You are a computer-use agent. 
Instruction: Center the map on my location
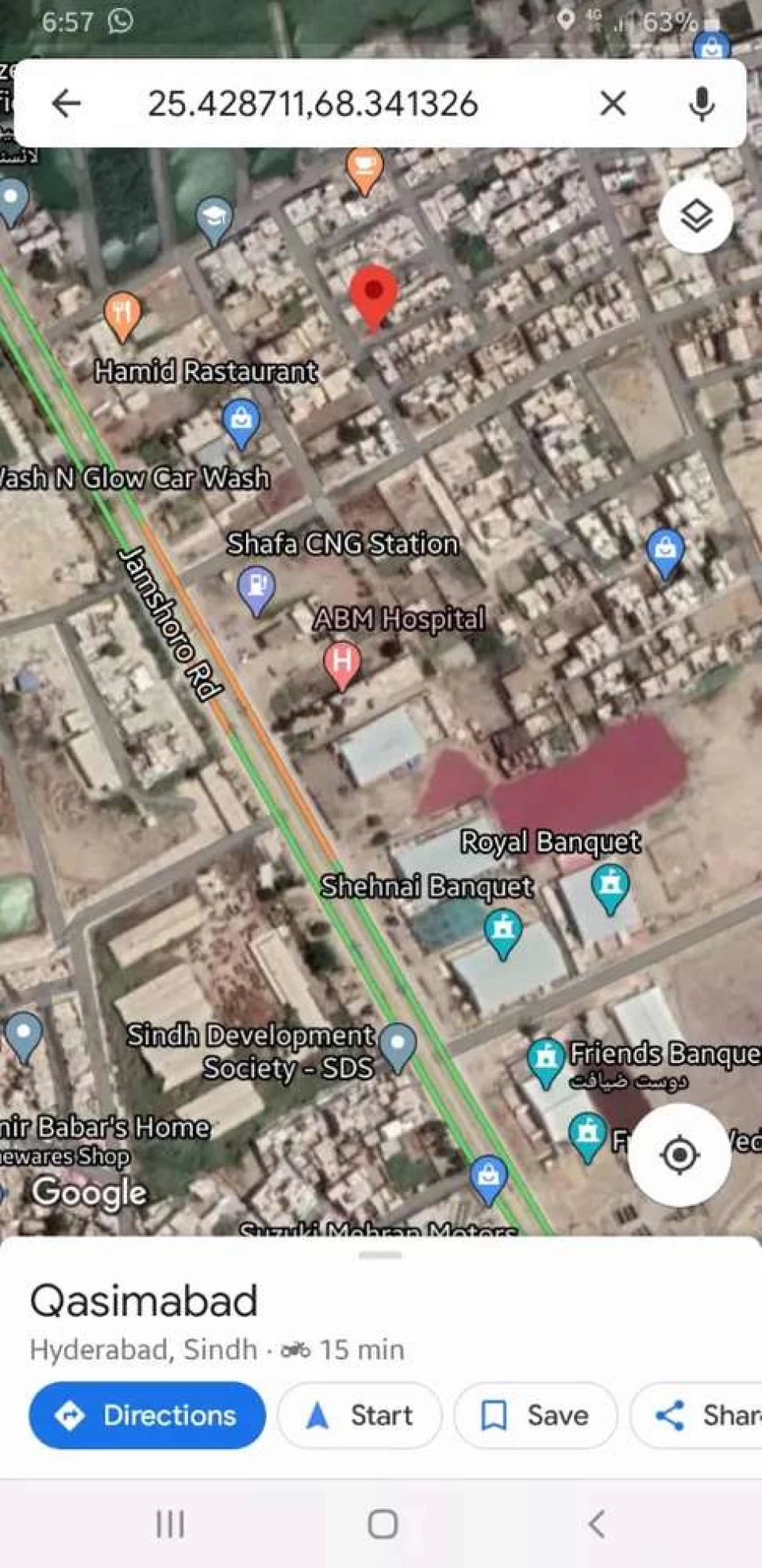coord(679,1155)
